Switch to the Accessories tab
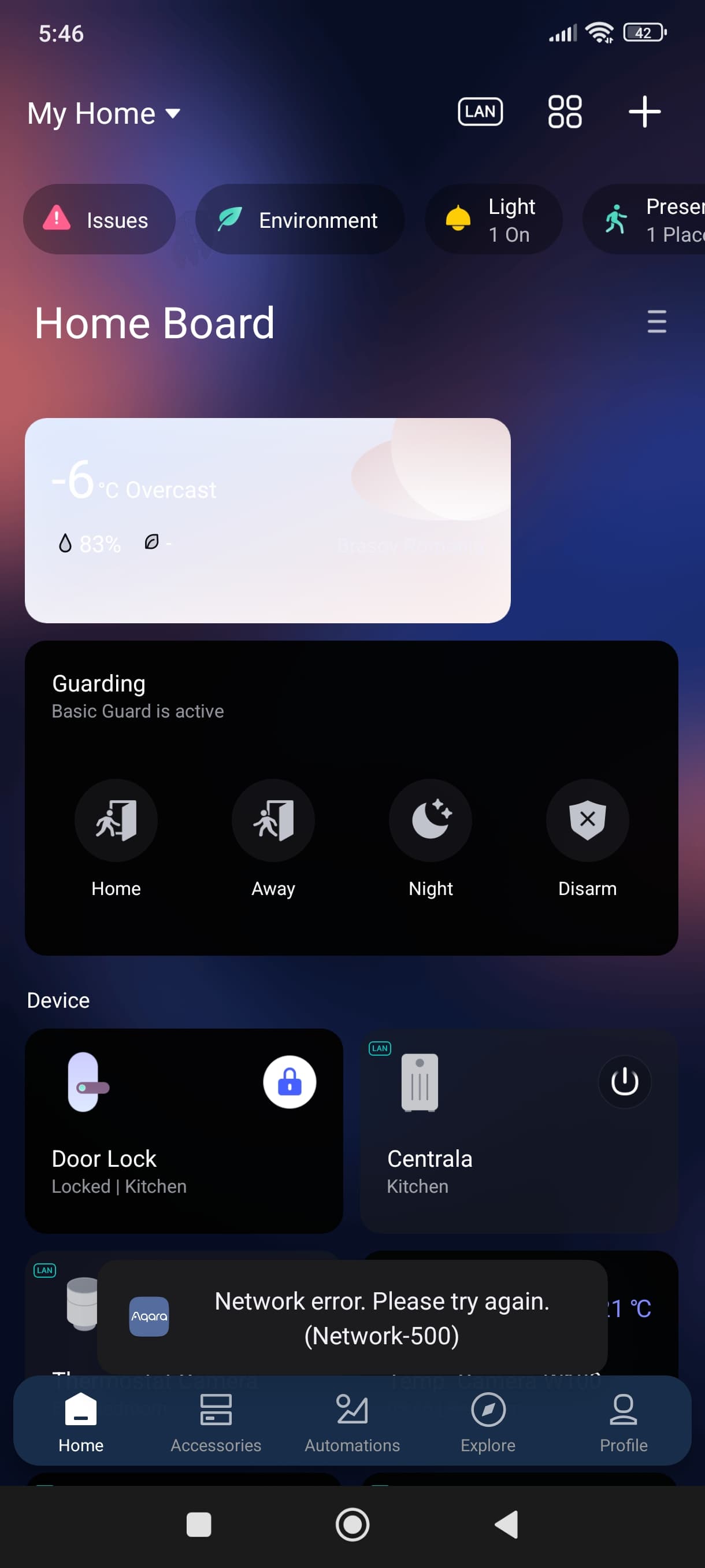705x1568 pixels. tap(216, 1423)
